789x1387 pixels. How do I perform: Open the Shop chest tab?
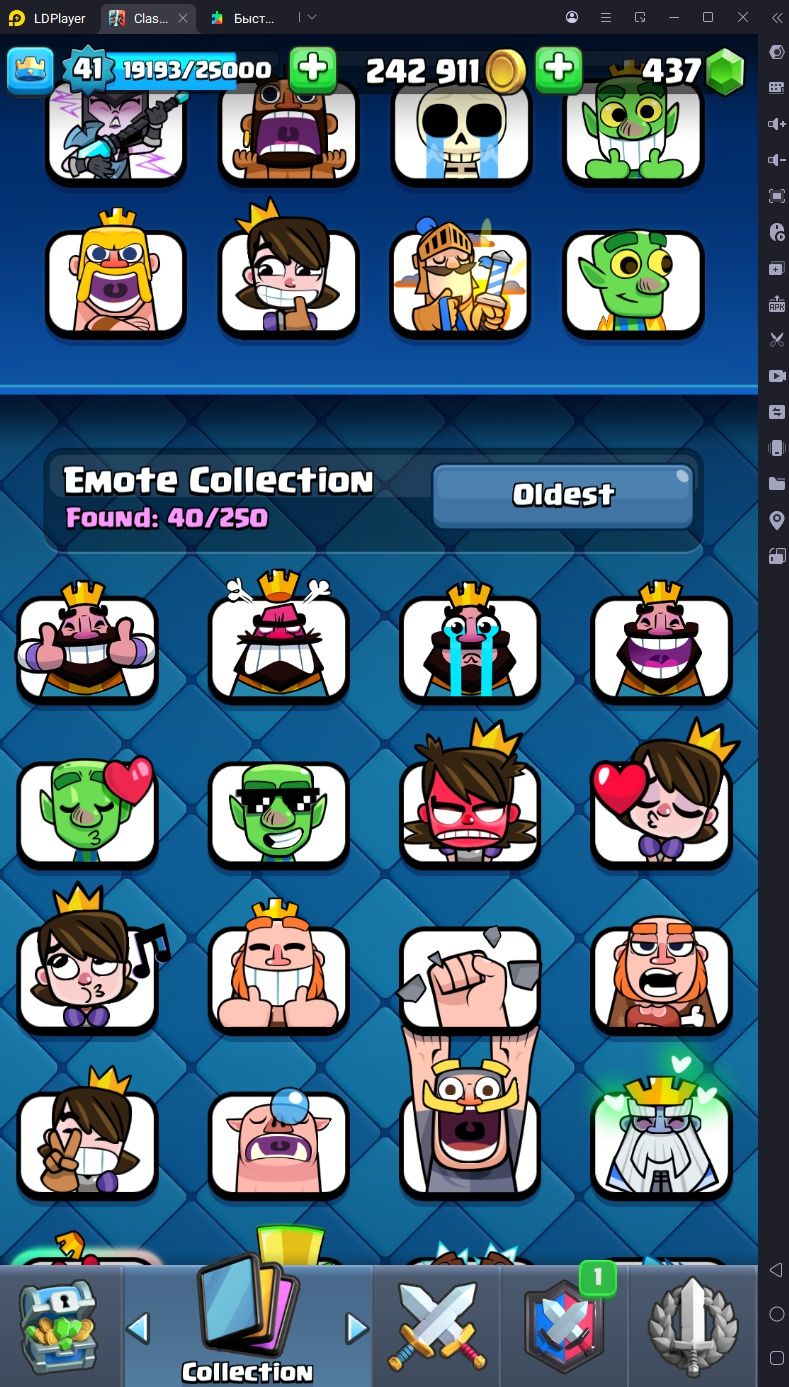60,1326
